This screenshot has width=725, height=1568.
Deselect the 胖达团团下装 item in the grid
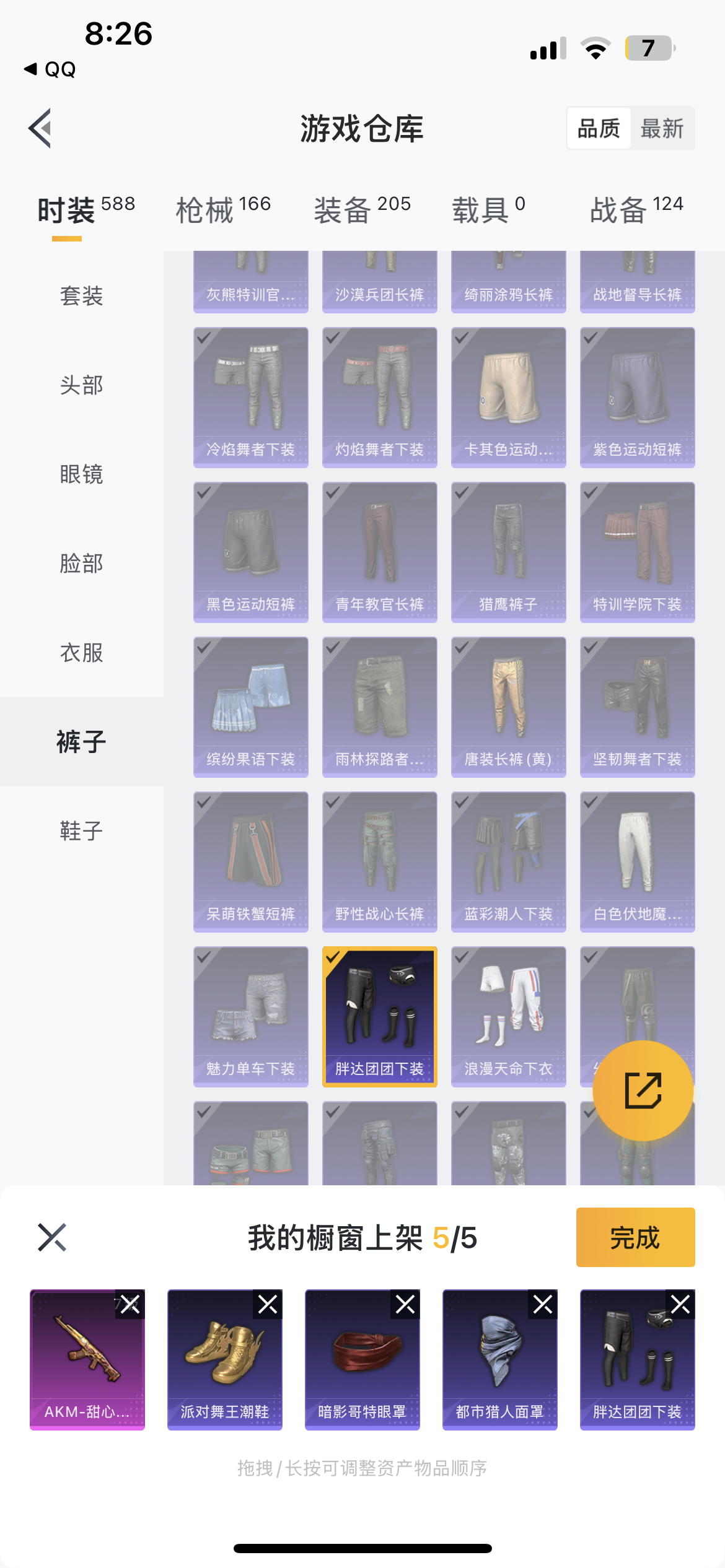[x=379, y=1016]
